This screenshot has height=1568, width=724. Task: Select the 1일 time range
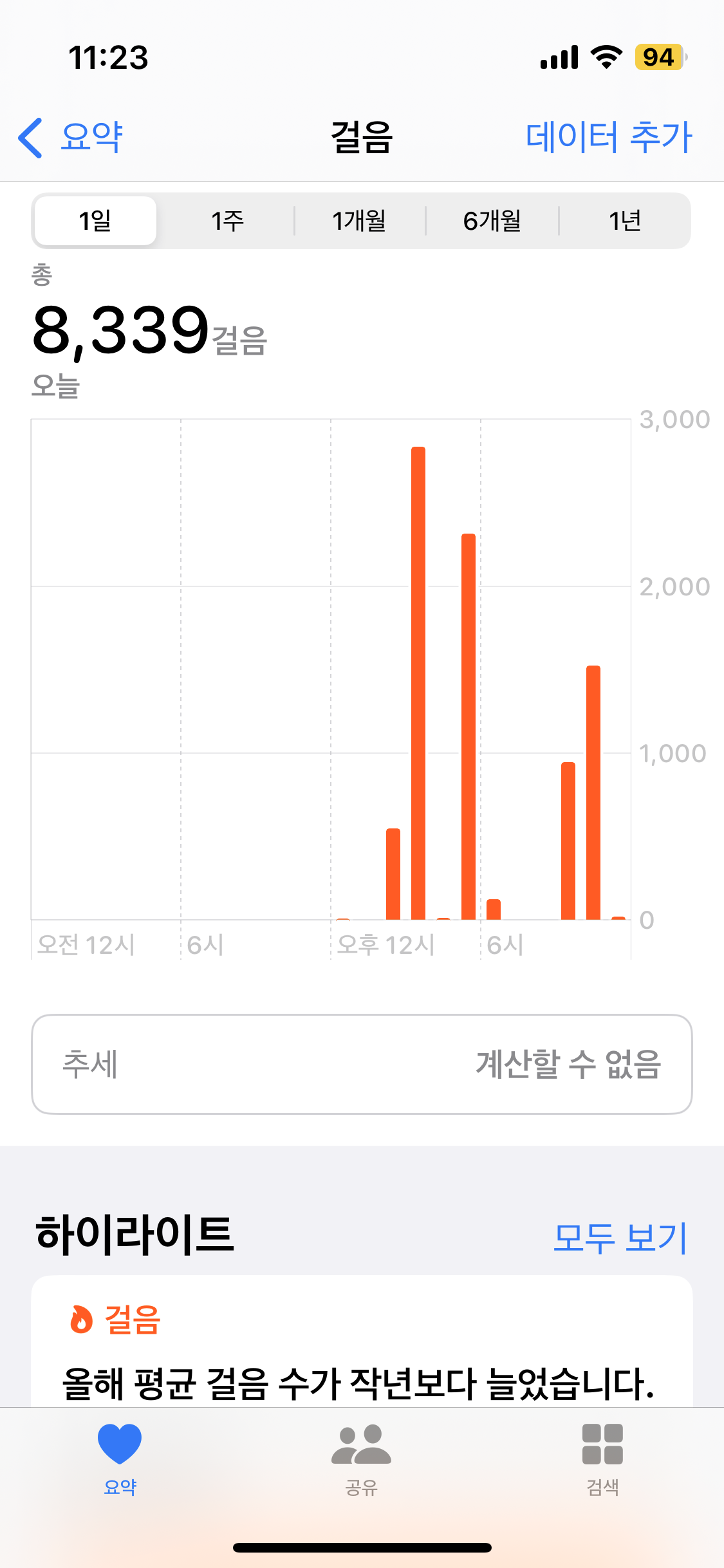pos(95,221)
